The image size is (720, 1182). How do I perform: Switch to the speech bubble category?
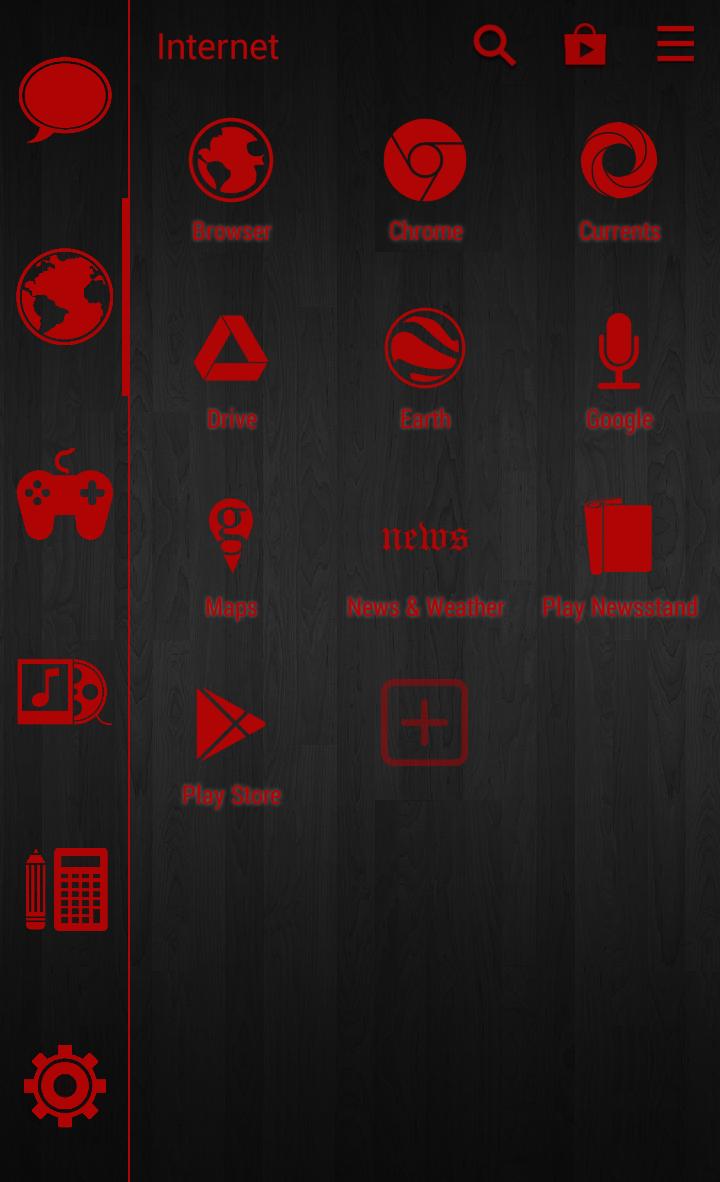(x=65, y=99)
